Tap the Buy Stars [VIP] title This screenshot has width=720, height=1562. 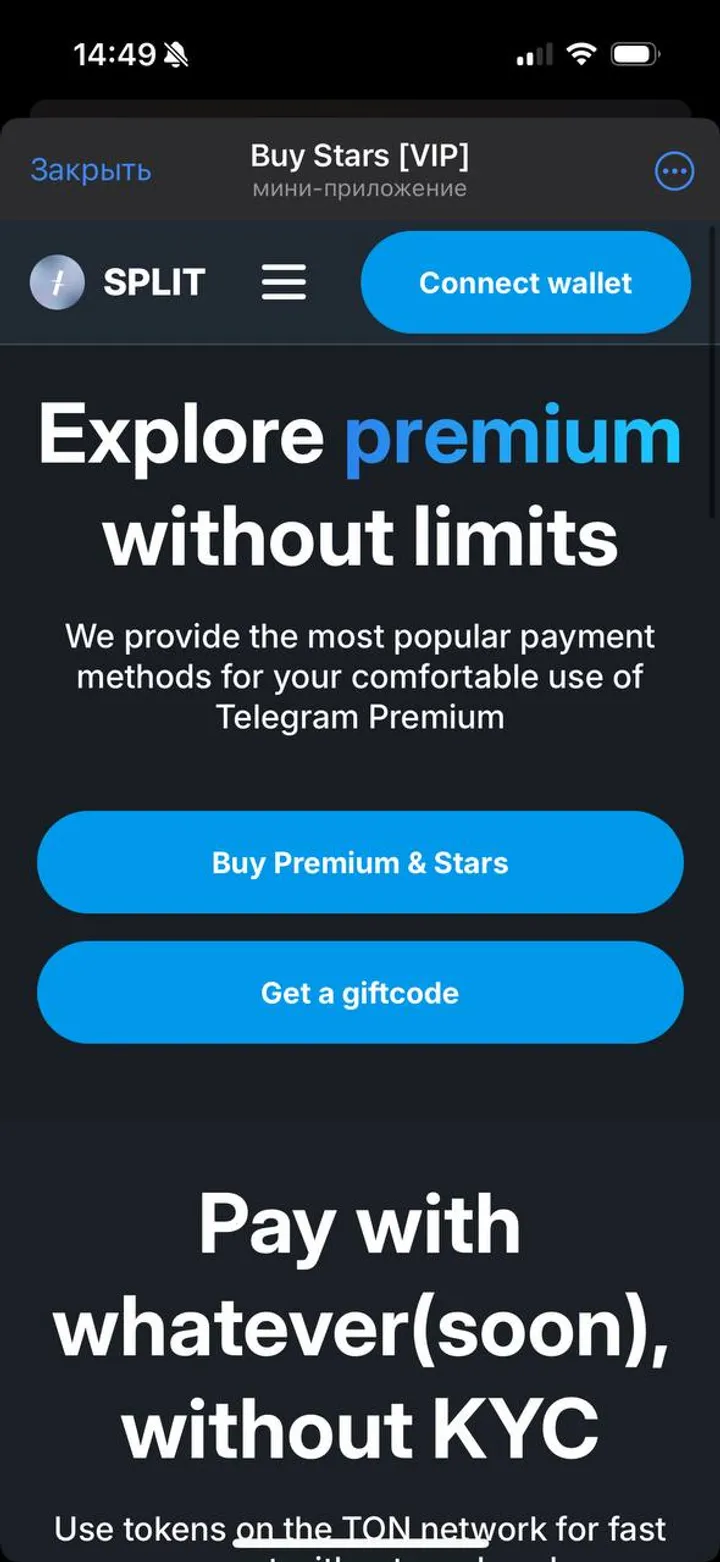[x=360, y=155]
